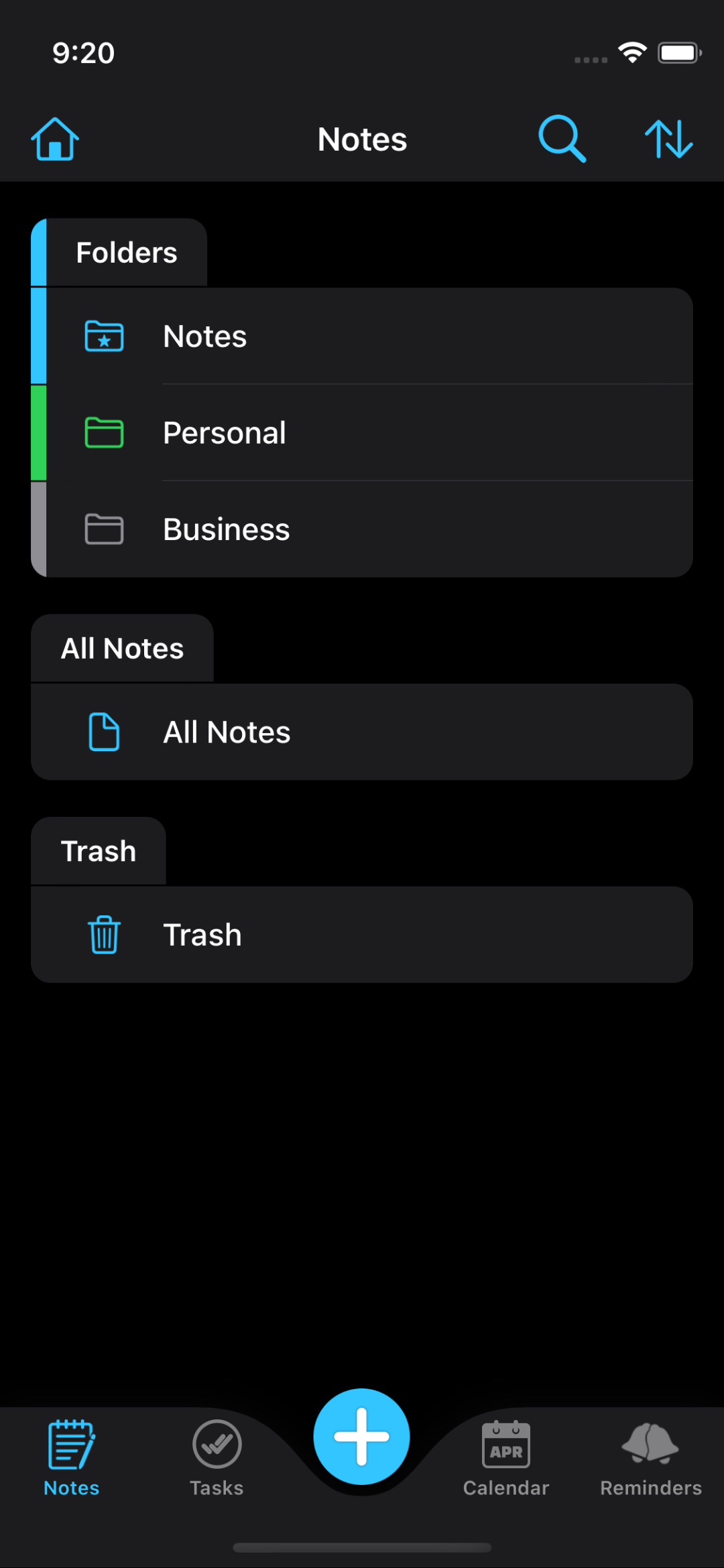This screenshot has height=1568, width=724.
Task: Create a new item with plus button
Action: (x=362, y=1437)
